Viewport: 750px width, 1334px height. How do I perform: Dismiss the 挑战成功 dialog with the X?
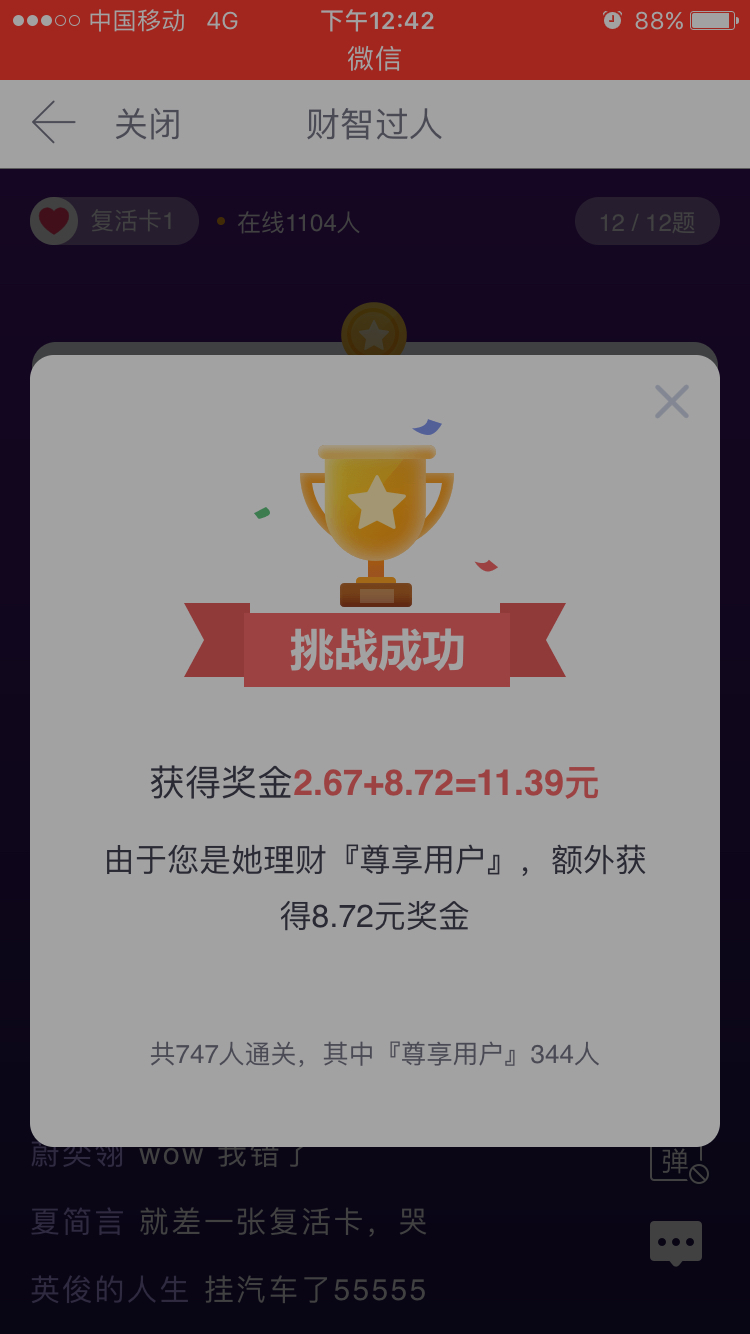pos(672,401)
